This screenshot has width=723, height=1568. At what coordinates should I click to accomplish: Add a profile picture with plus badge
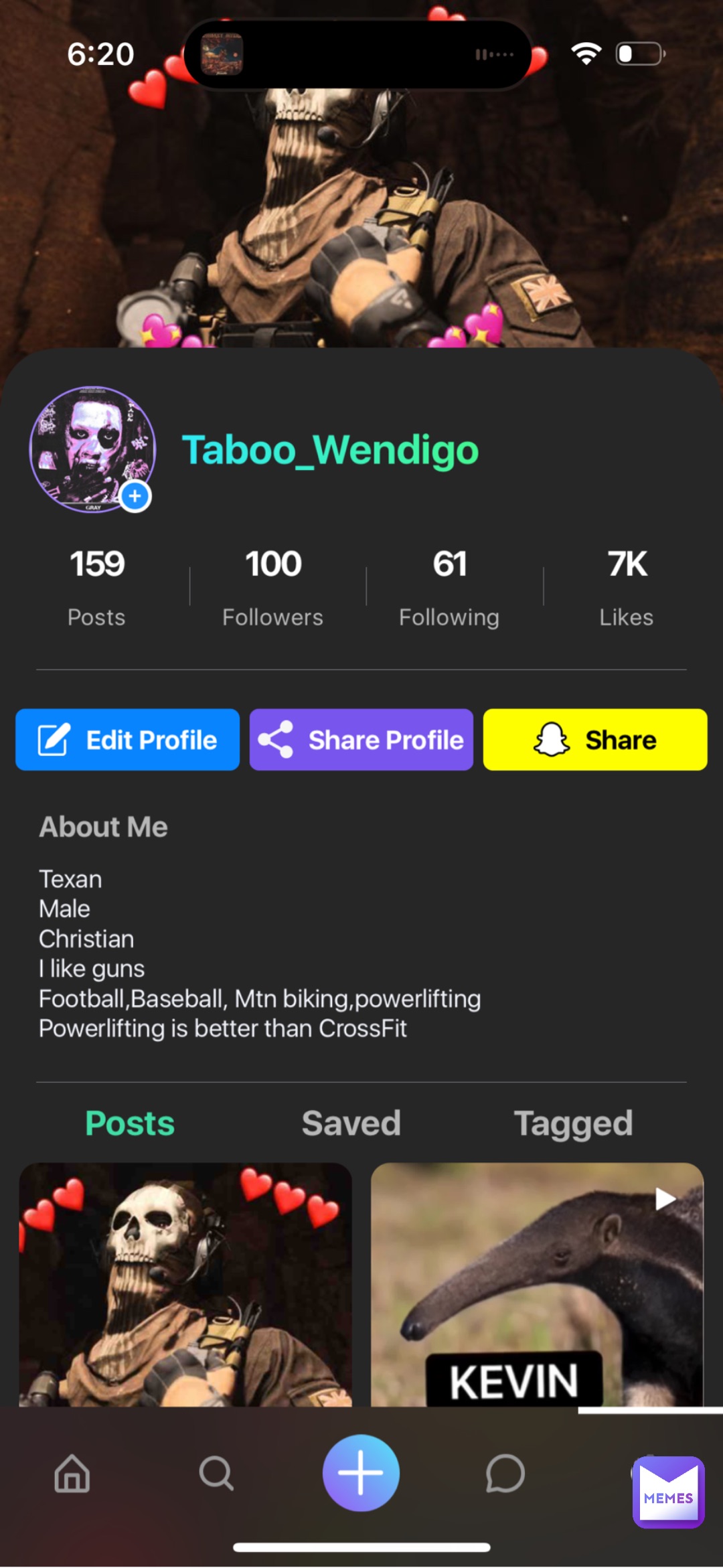[135, 496]
